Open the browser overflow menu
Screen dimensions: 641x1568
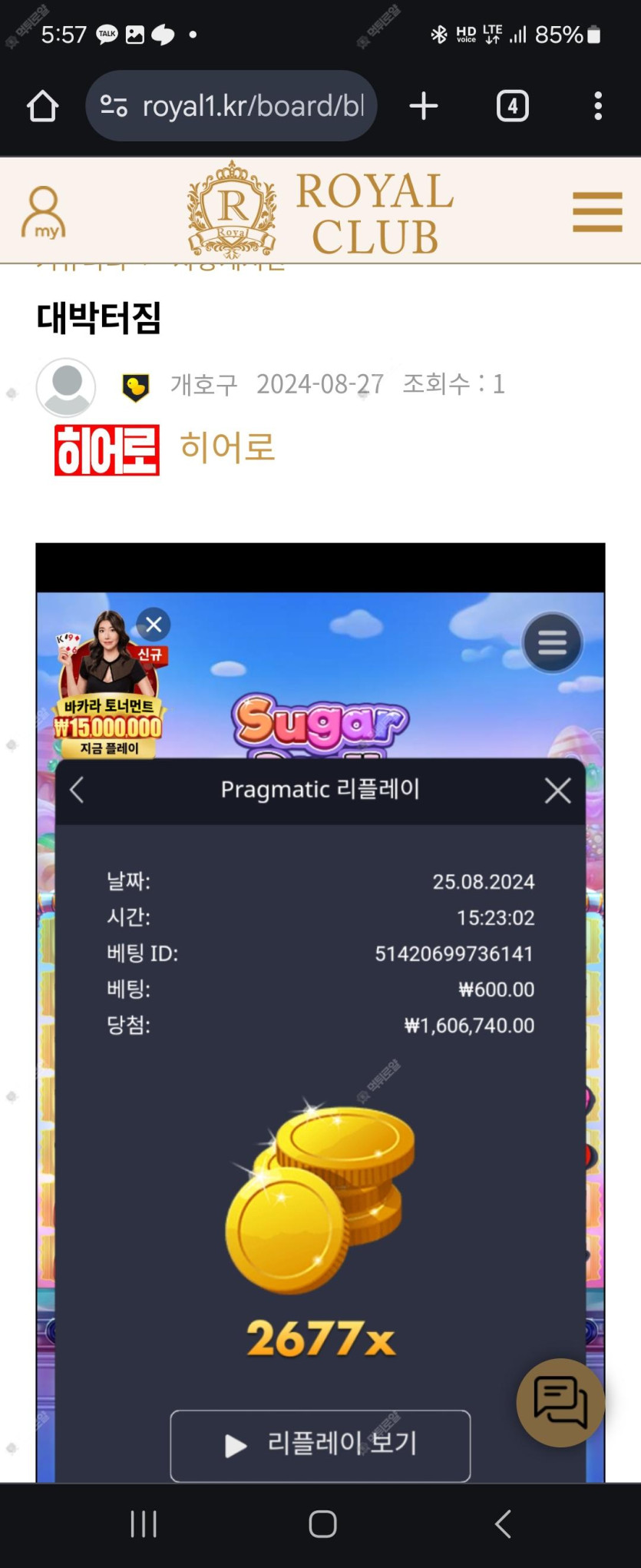pyautogui.click(x=597, y=106)
